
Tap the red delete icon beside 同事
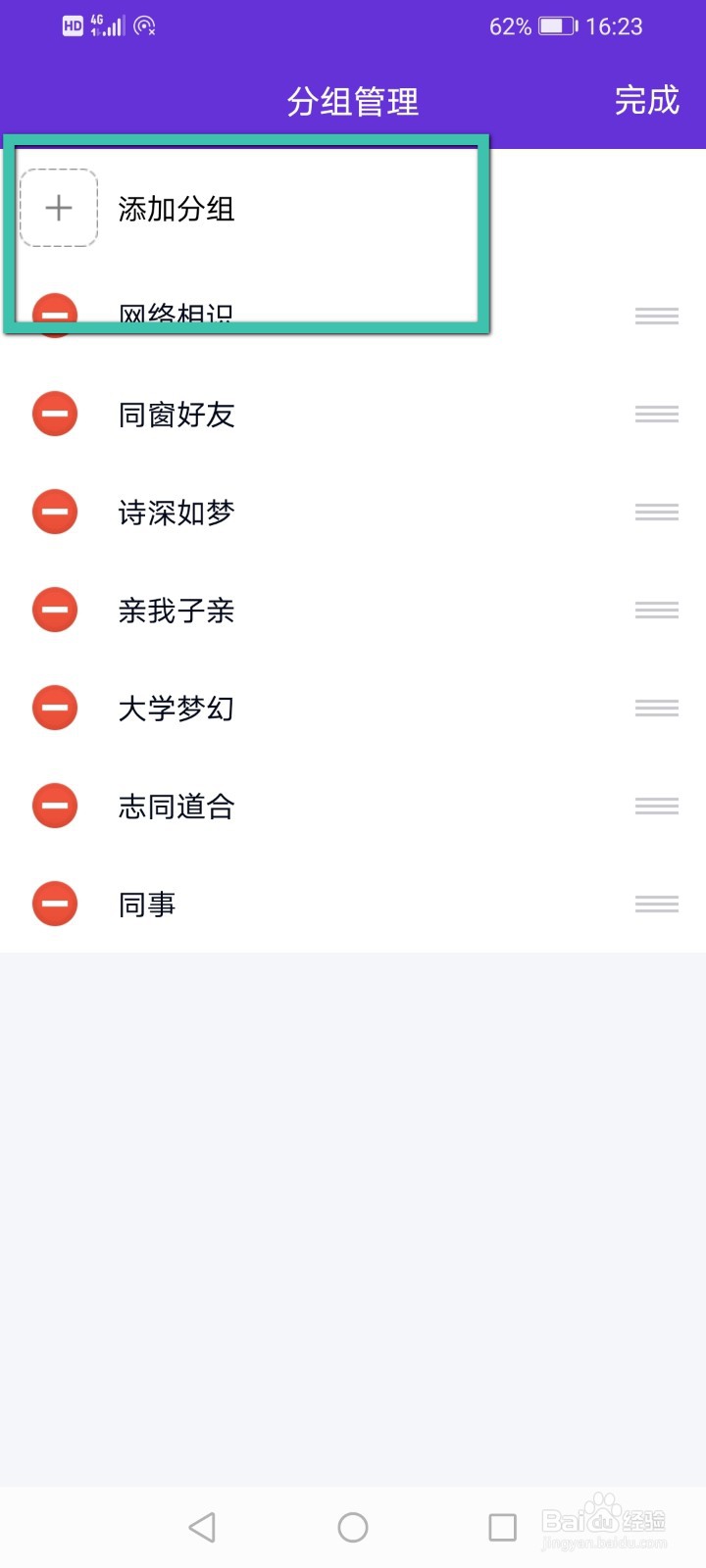point(55,904)
